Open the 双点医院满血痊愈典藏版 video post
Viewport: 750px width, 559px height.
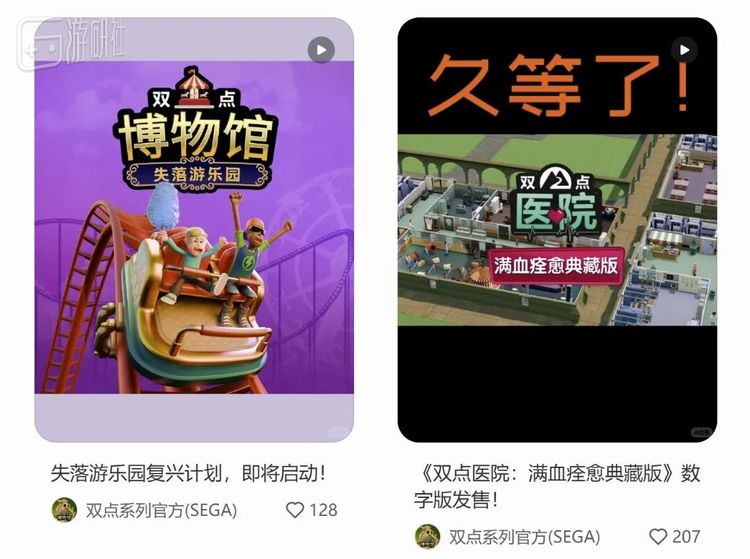pyautogui.click(x=557, y=230)
